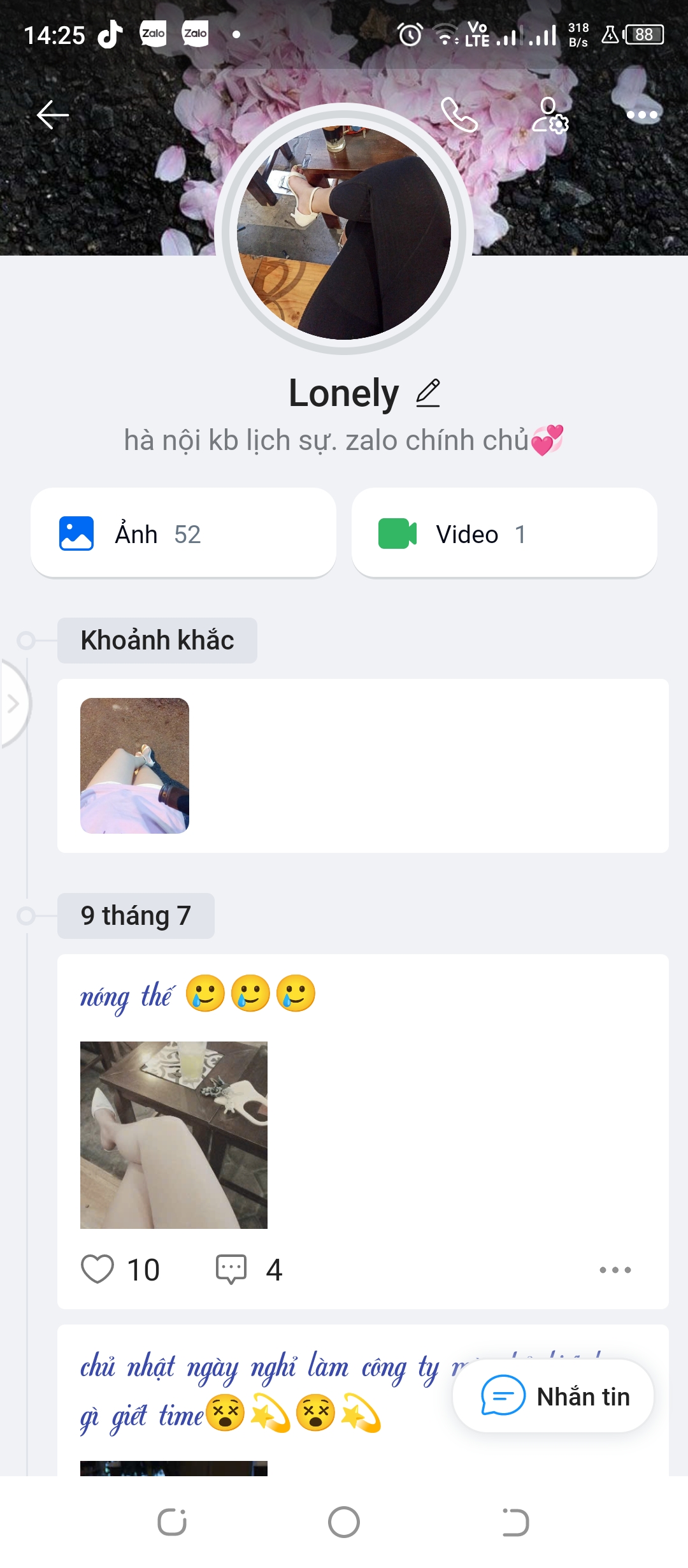View the Khoảnh khắc moment photo

[134, 766]
